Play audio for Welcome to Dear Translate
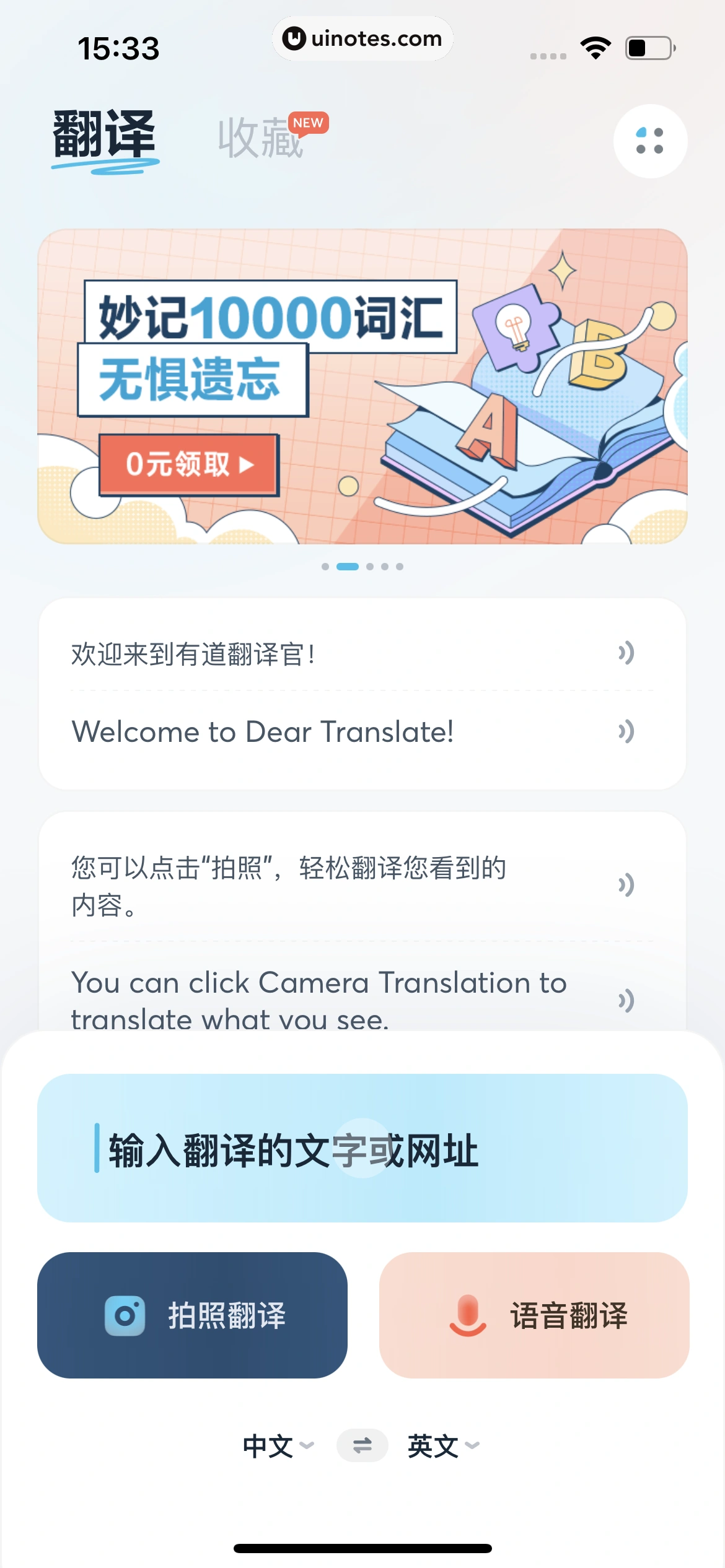Screen dimensions: 725x1568 pos(626,731)
